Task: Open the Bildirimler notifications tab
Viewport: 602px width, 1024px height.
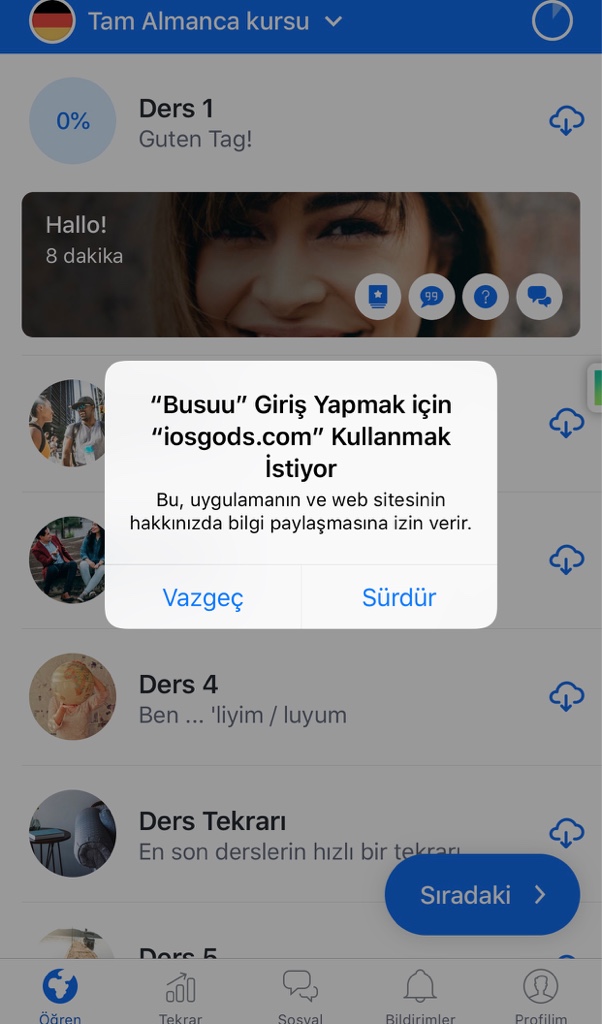Action: click(x=420, y=994)
